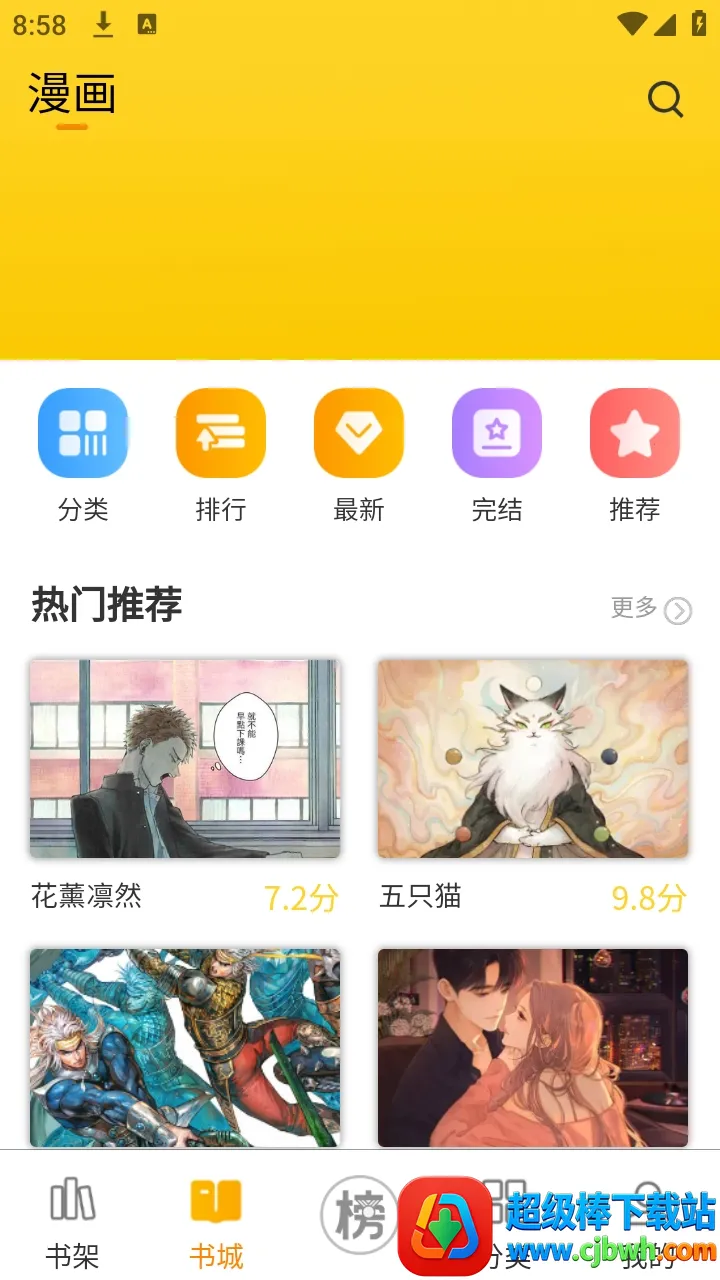The image size is (720, 1280).
Task: Open the comic cover with blue armored warriors
Action: click(185, 1047)
